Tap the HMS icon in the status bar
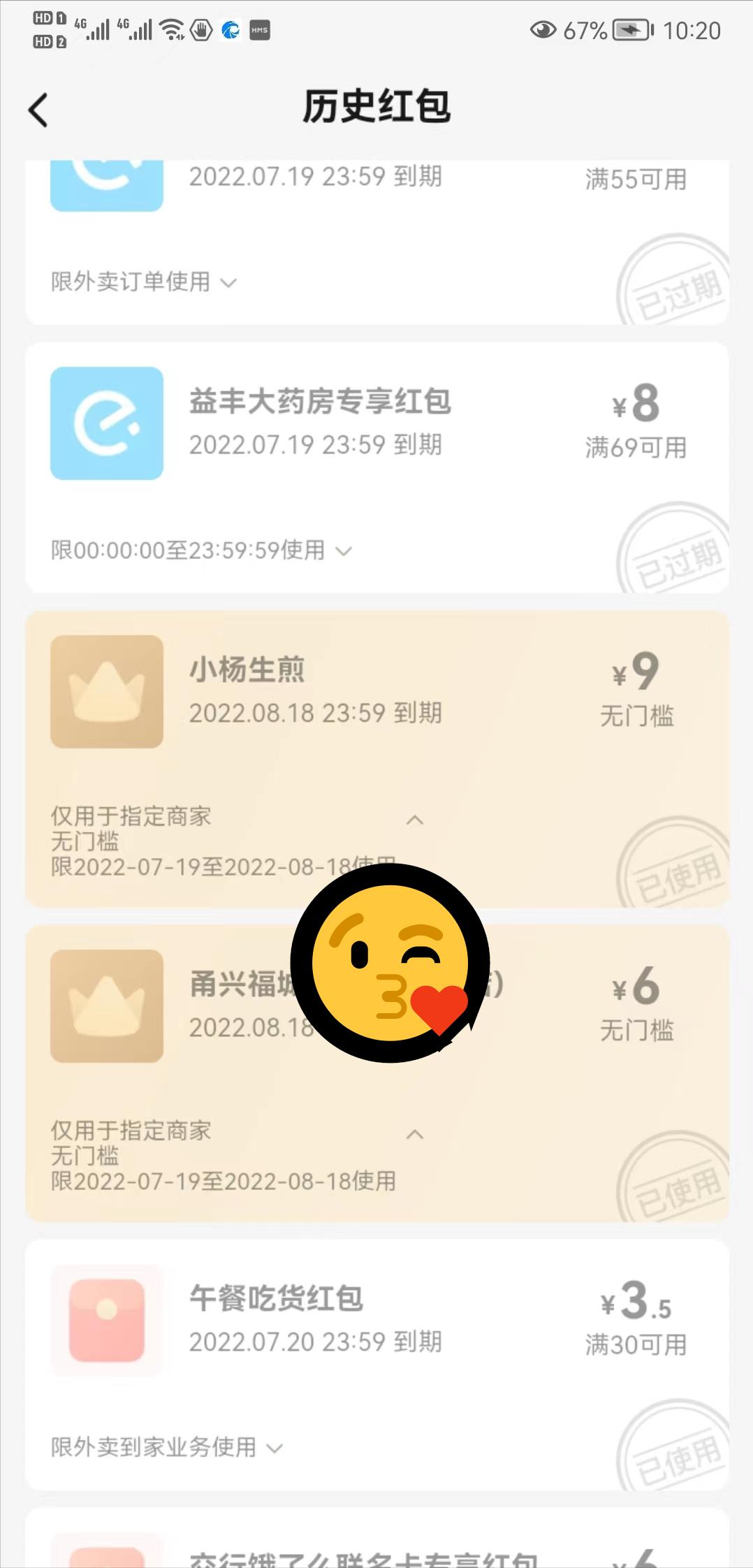 (x=260, y=31)
